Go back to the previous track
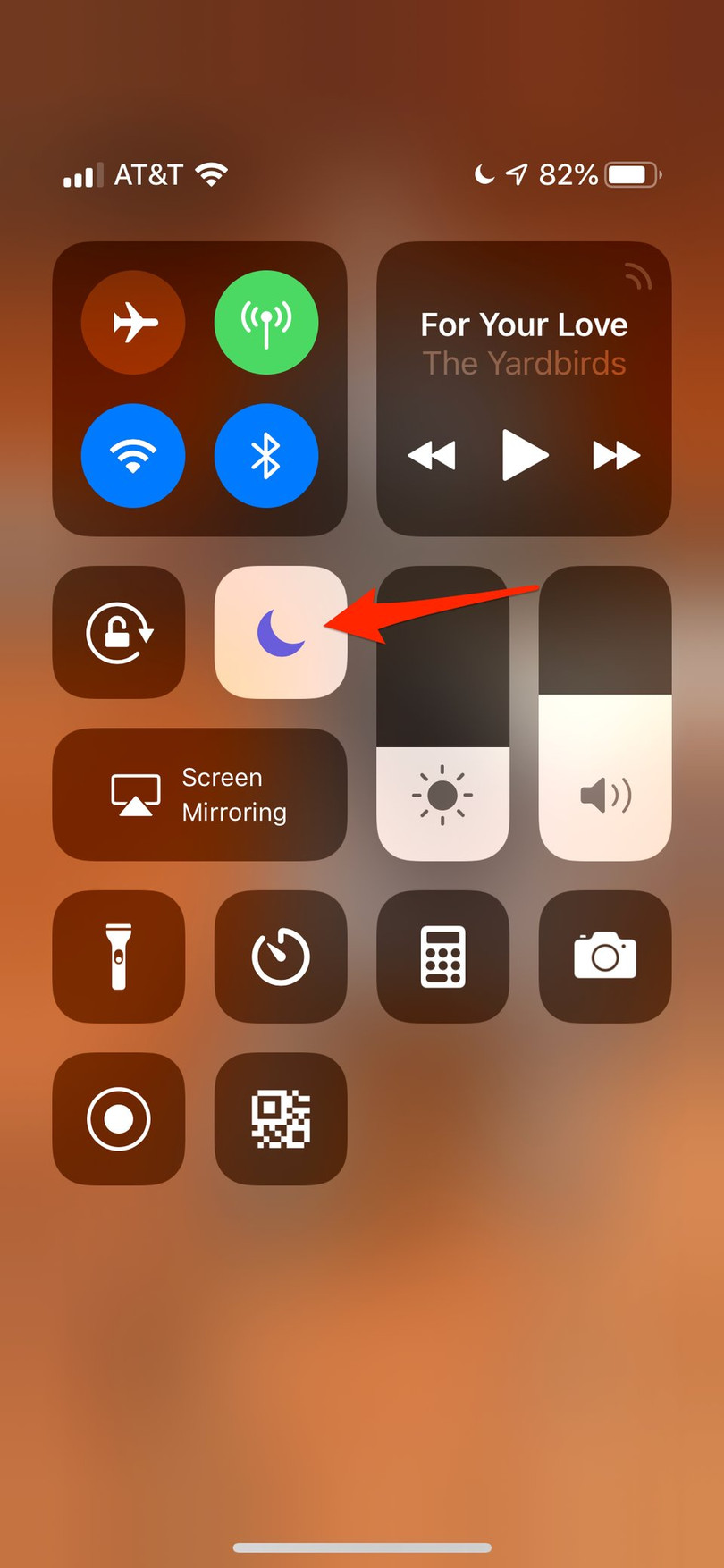 [432, 455]
